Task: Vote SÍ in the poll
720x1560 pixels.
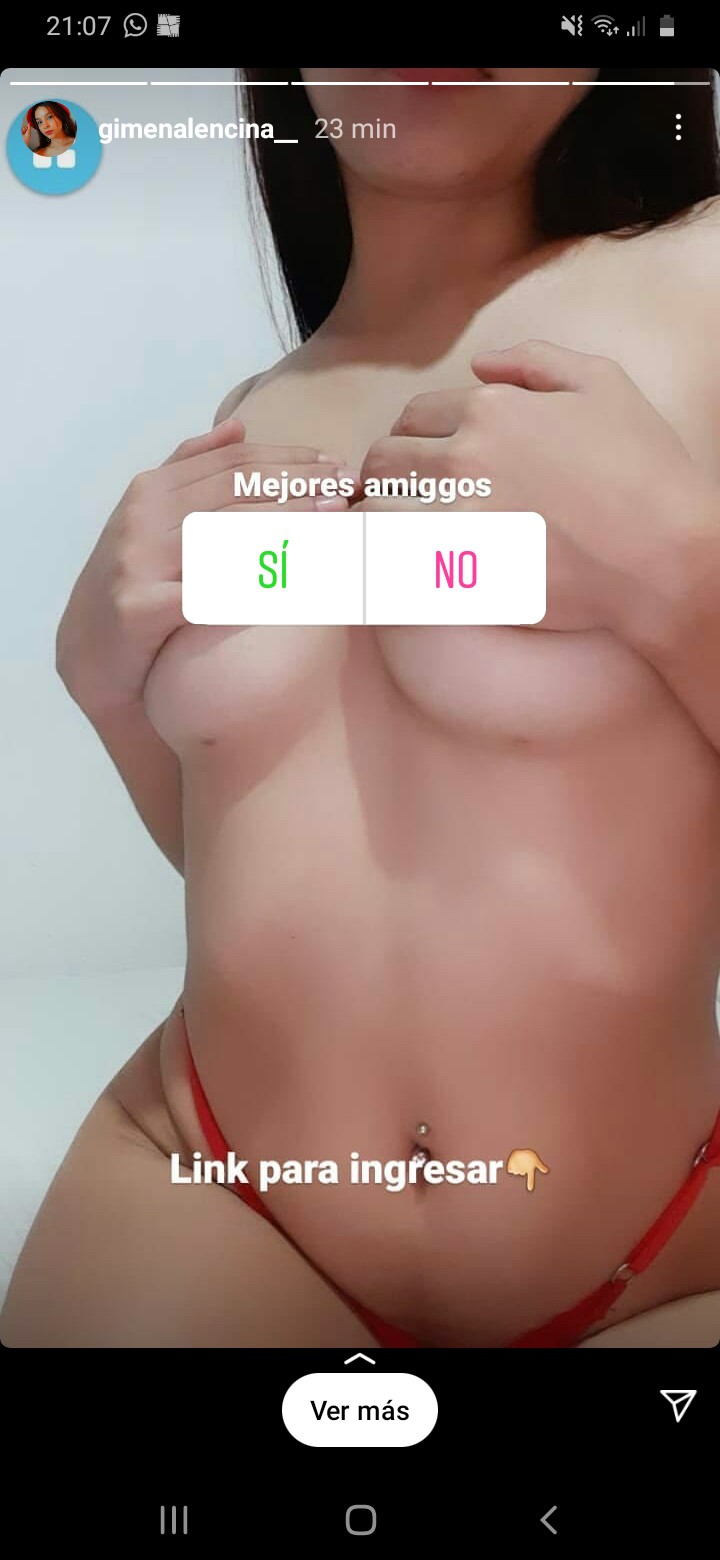Action: [273, 568]
